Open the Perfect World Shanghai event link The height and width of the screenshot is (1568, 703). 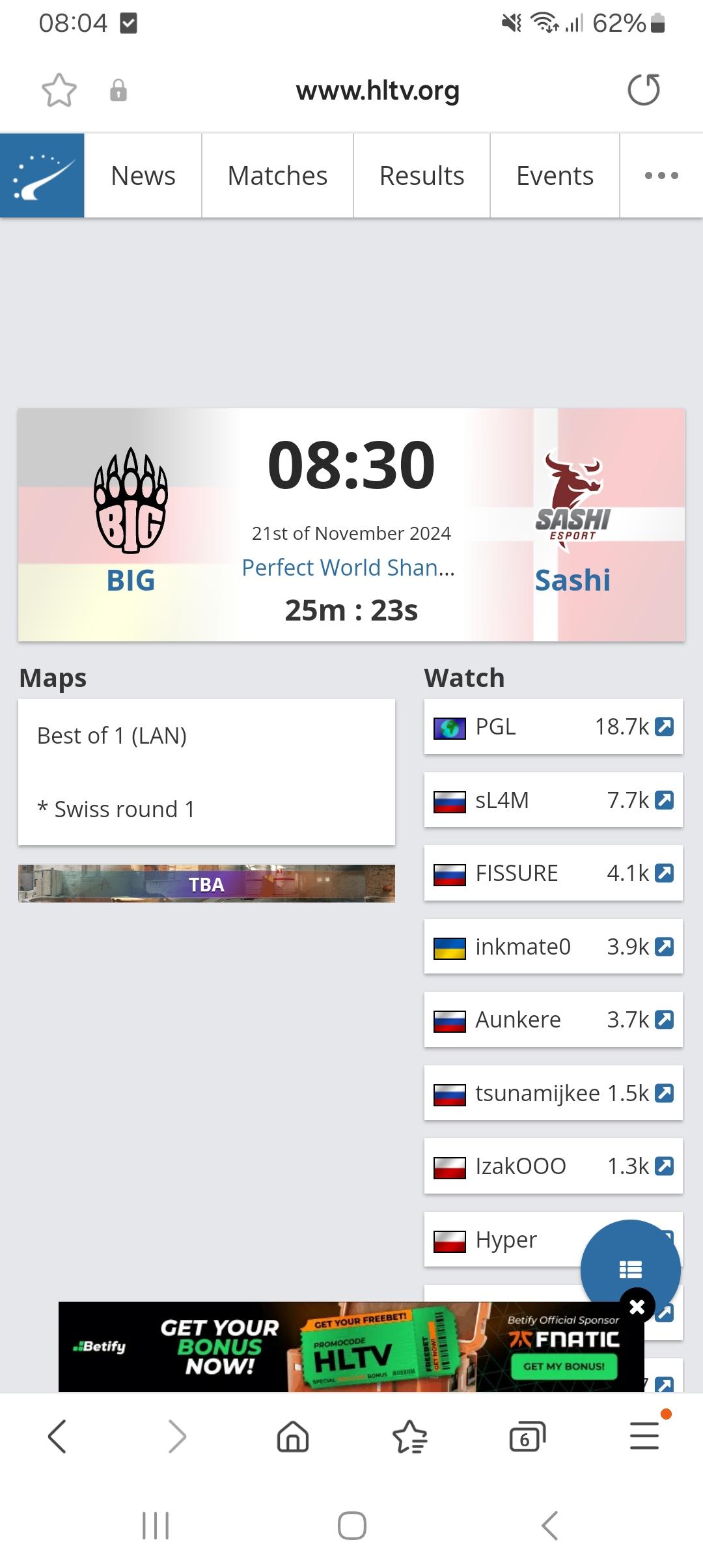(x=349, y=568)
